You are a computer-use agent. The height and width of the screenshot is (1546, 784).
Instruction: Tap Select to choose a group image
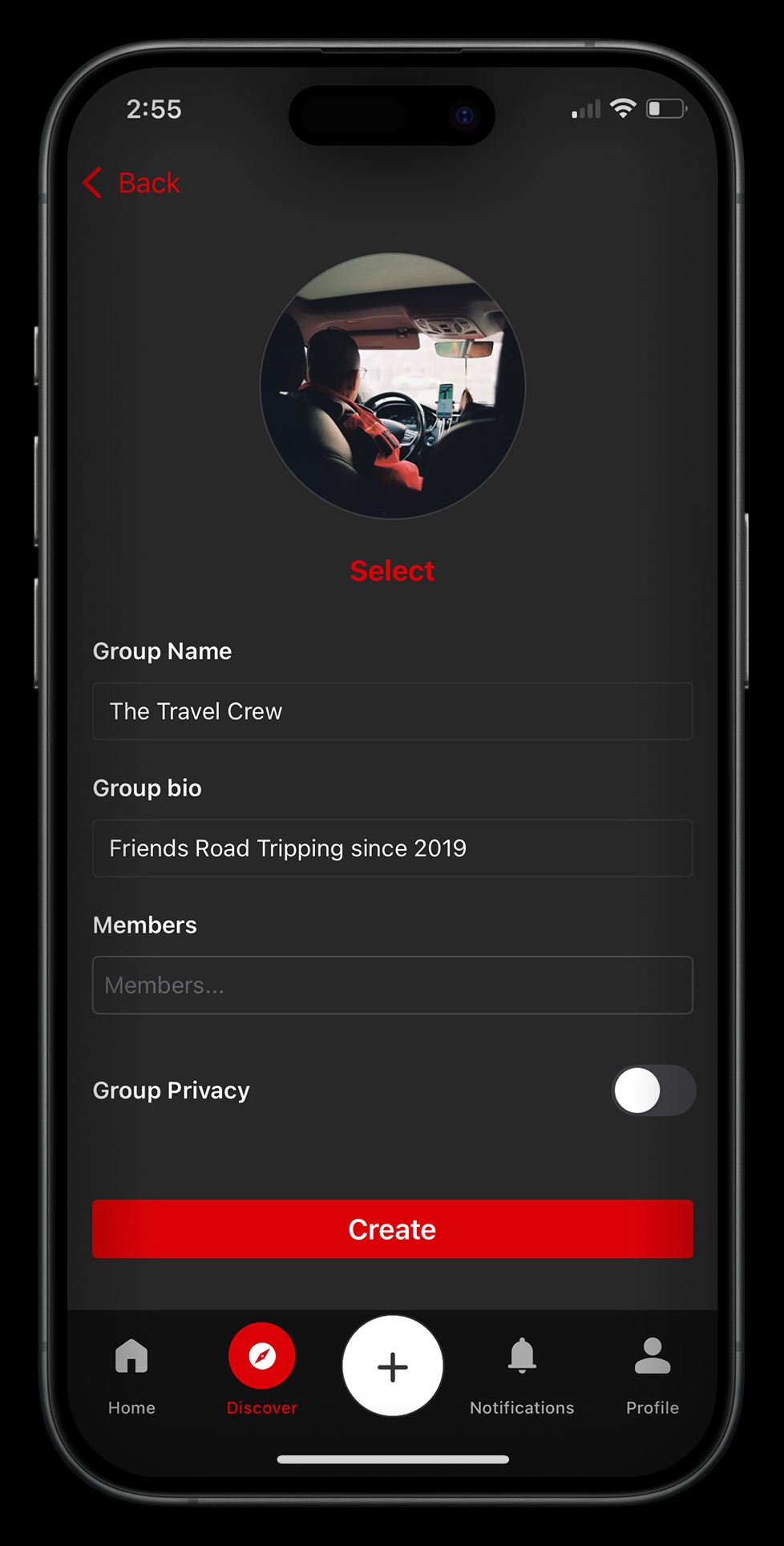(392, 571)
